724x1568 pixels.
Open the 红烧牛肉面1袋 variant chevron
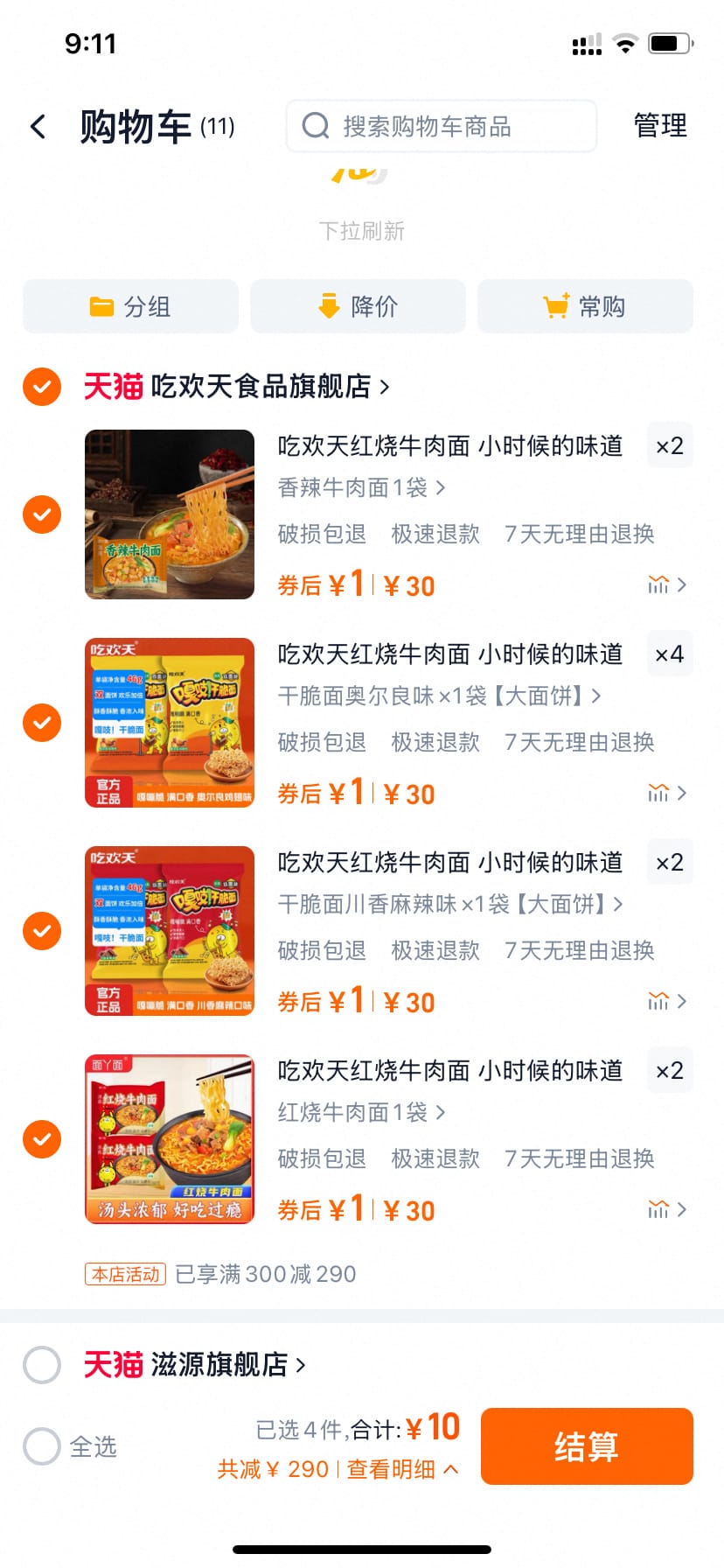tap(442, 1112)
